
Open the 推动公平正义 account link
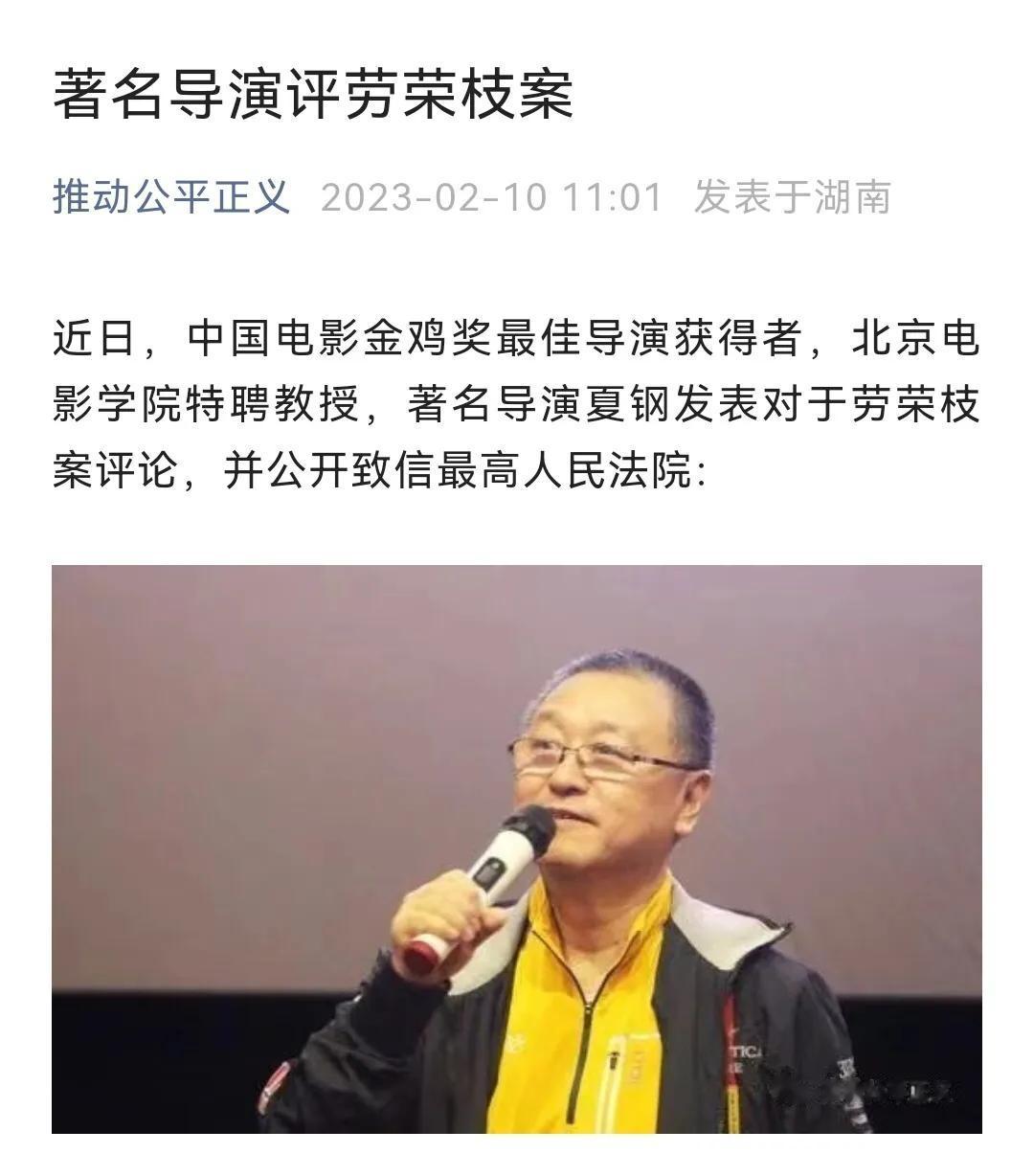tap(171, 197)
